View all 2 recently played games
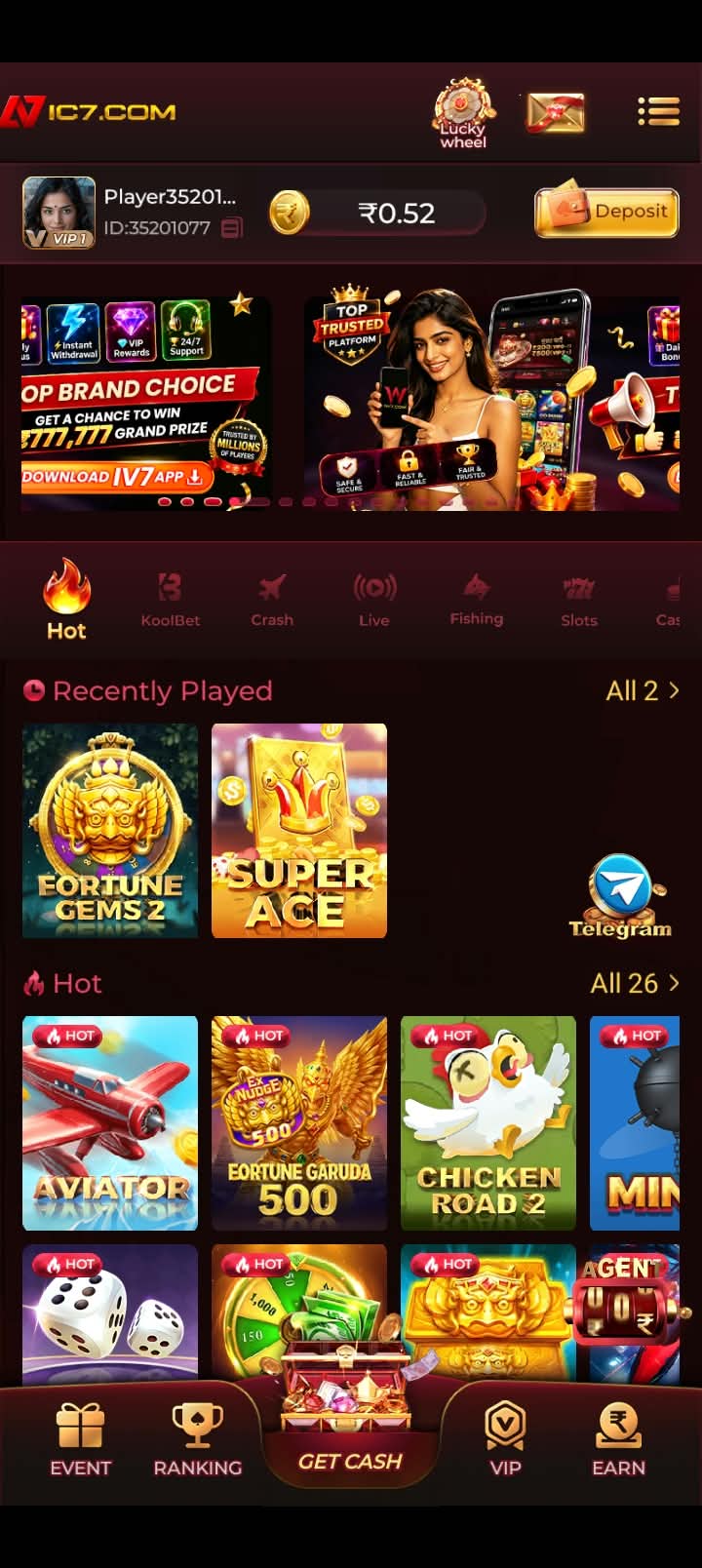 click(x=643, y=690)
